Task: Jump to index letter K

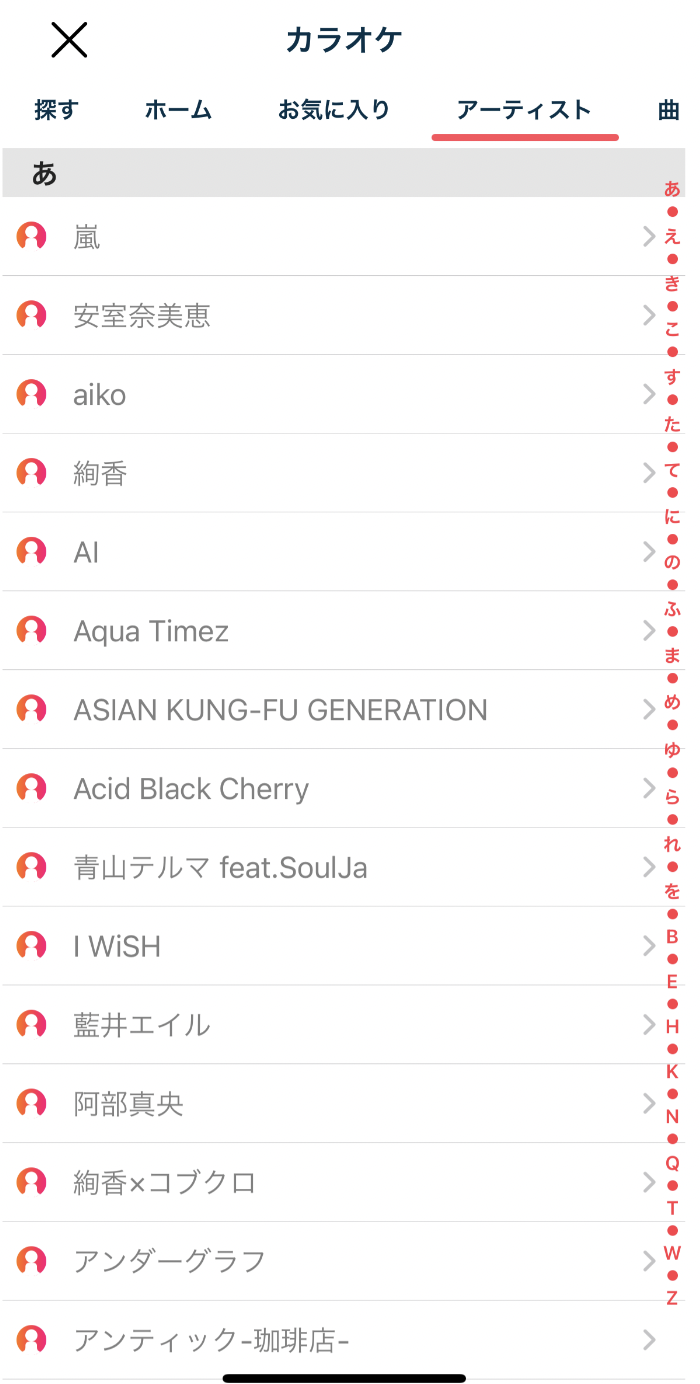Action: tap(672, 1072)
